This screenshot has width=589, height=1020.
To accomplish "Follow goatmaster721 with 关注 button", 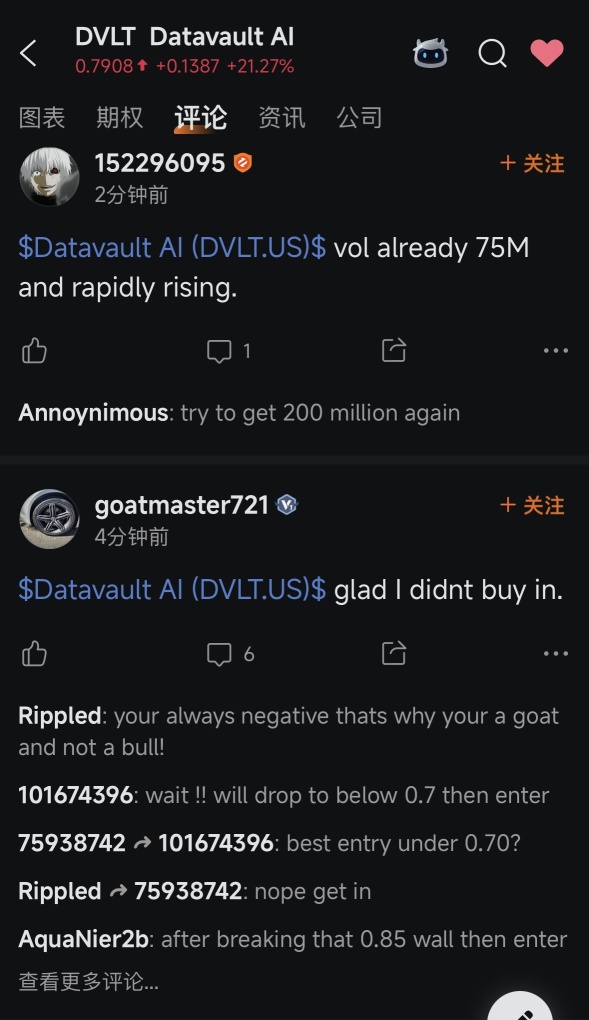I will coord(532,505).
